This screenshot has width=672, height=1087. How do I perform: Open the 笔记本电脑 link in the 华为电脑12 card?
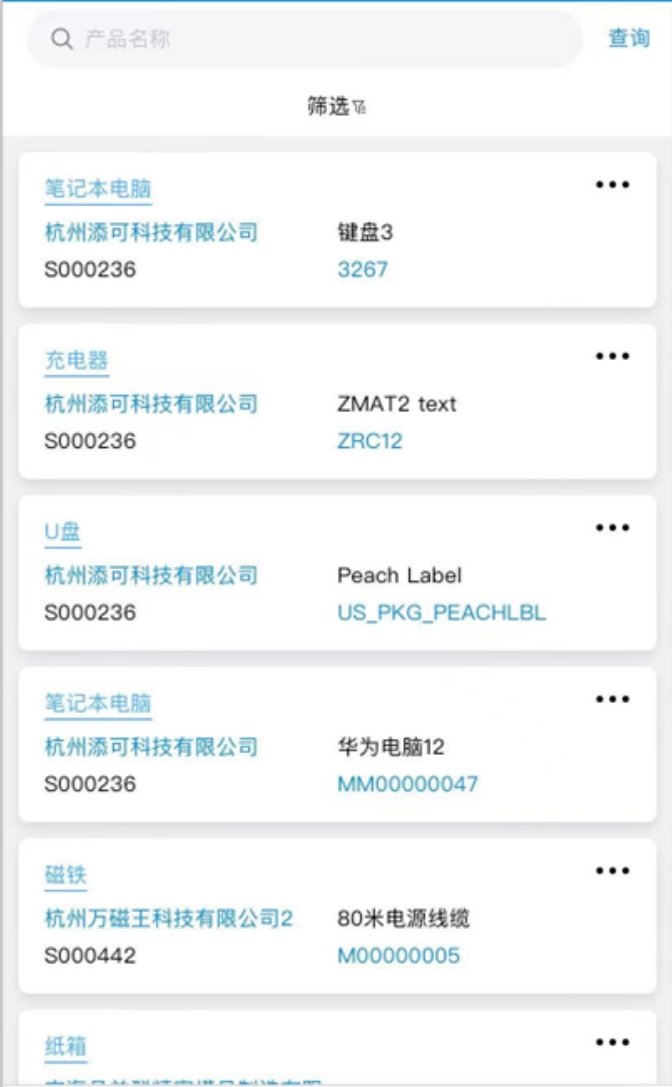tap(98, 703)
